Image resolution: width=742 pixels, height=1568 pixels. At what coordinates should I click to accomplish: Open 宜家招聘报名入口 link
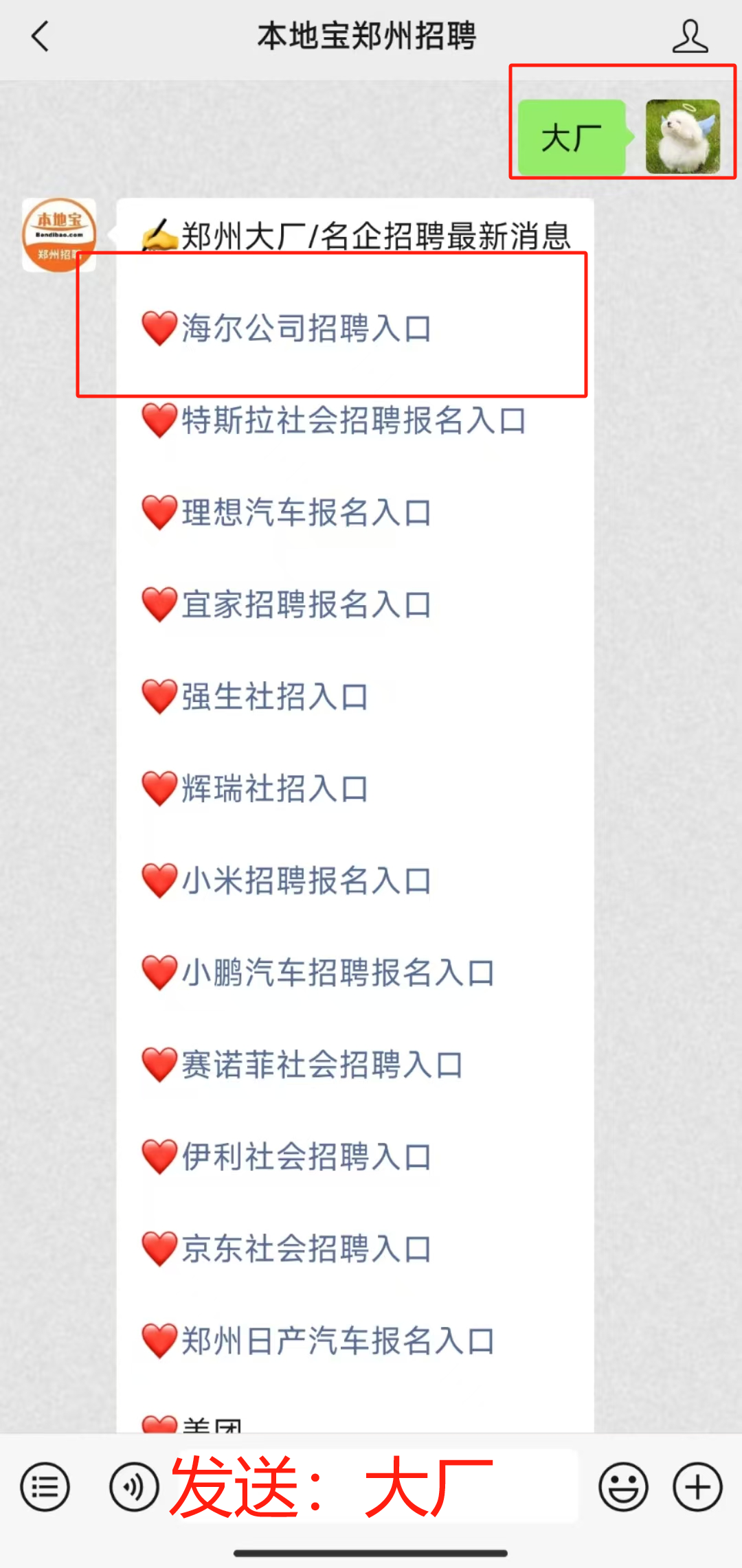[306, 604]
